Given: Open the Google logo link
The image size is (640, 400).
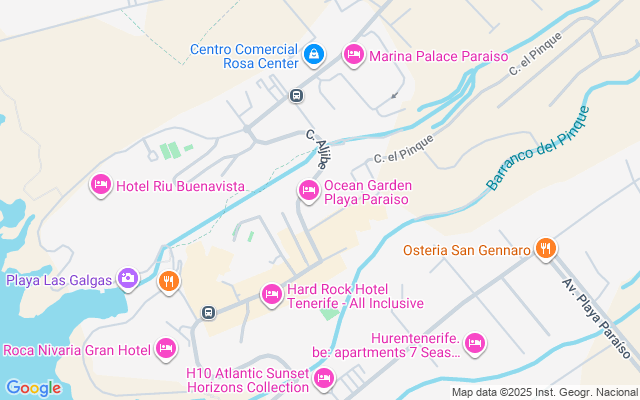Looking at the screenshot, I should point(32,388).
